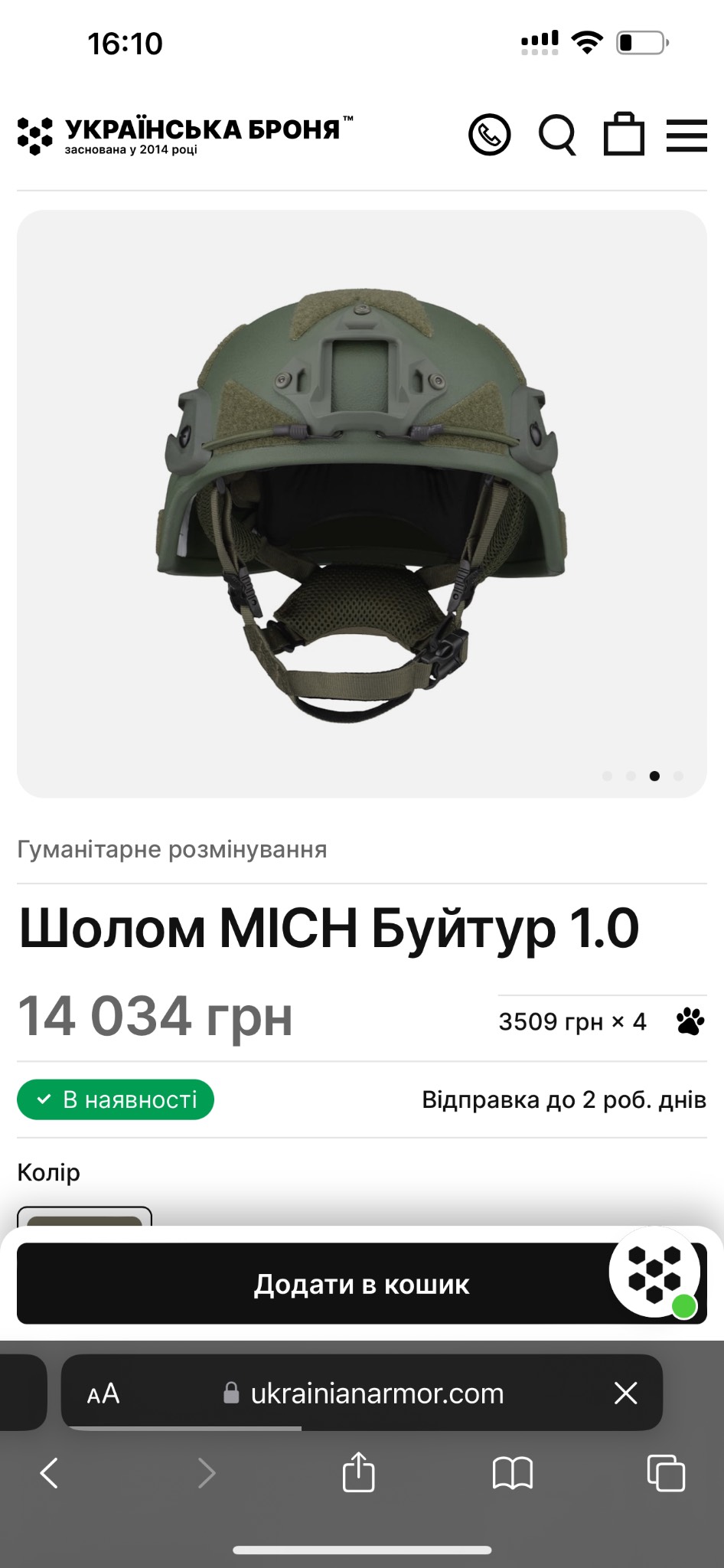Open Safari AA reader settings
The width and height of the screenshot is (724, 1568).
(103, 1393)
